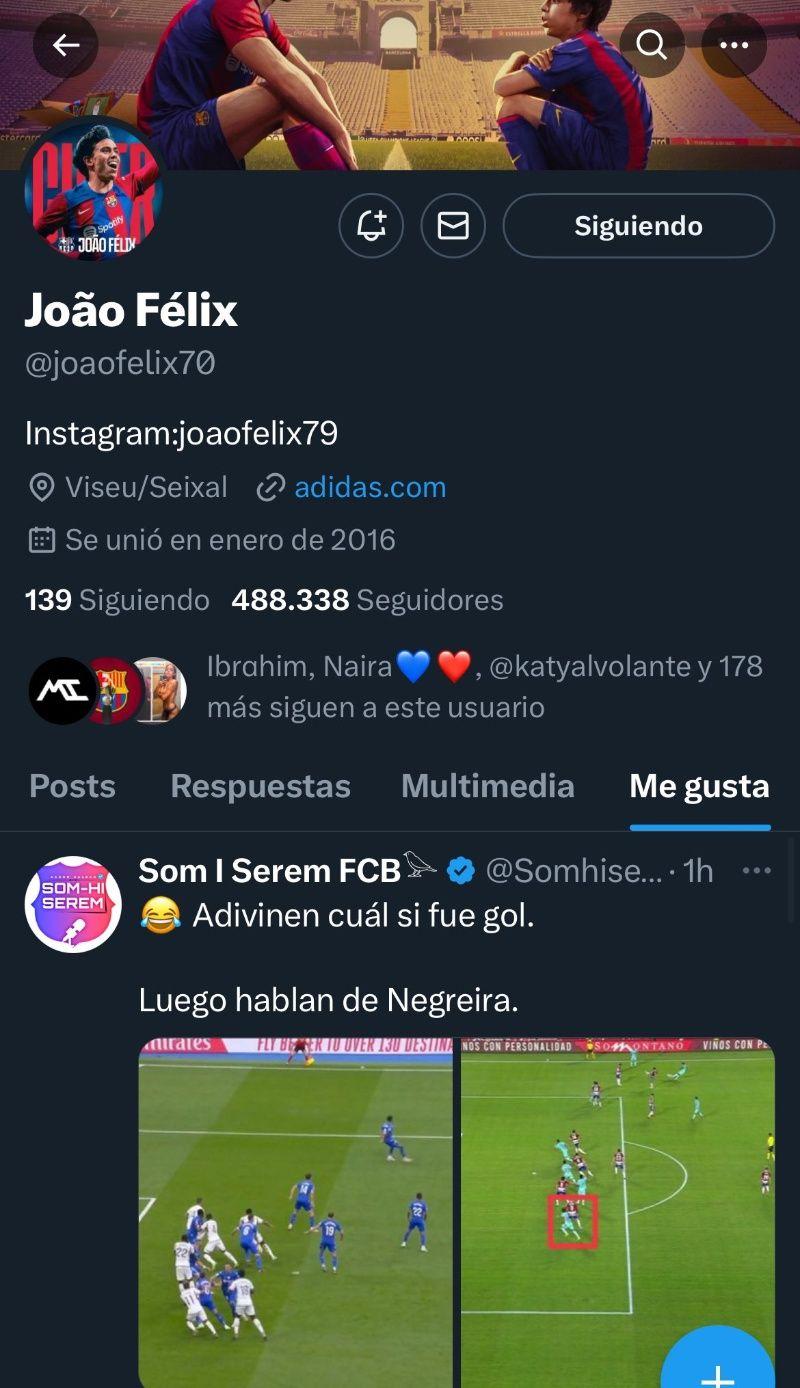Turn on post notifications bell
Screen dimensions: 800x1388
372,226
